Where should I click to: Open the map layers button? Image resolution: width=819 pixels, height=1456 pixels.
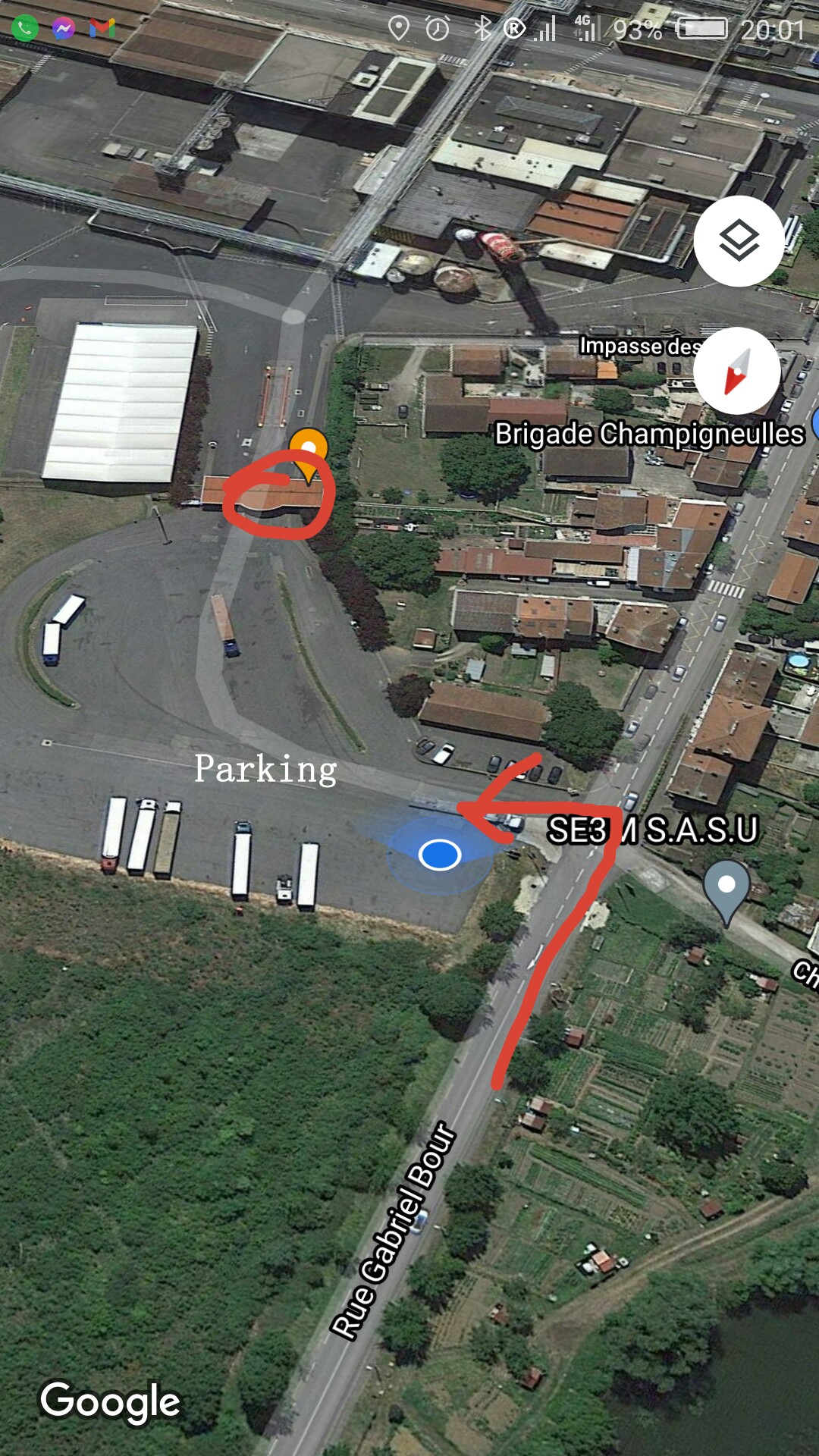739,241
